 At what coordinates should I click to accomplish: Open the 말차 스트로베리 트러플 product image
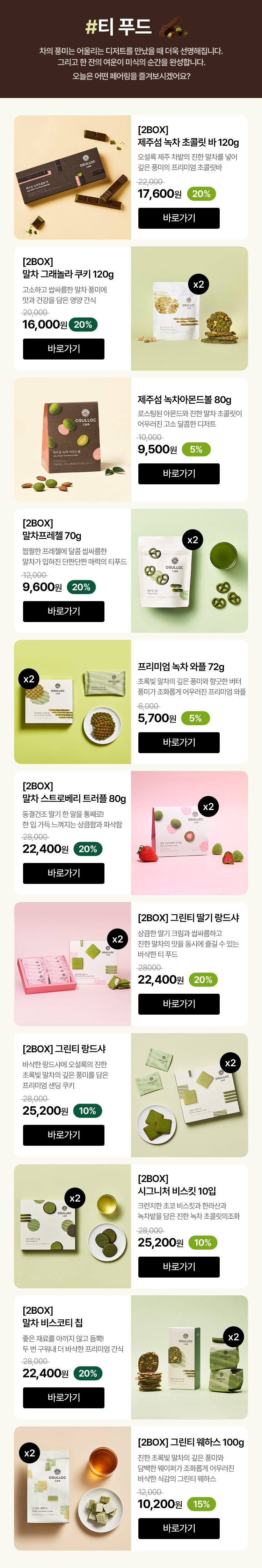189,833
